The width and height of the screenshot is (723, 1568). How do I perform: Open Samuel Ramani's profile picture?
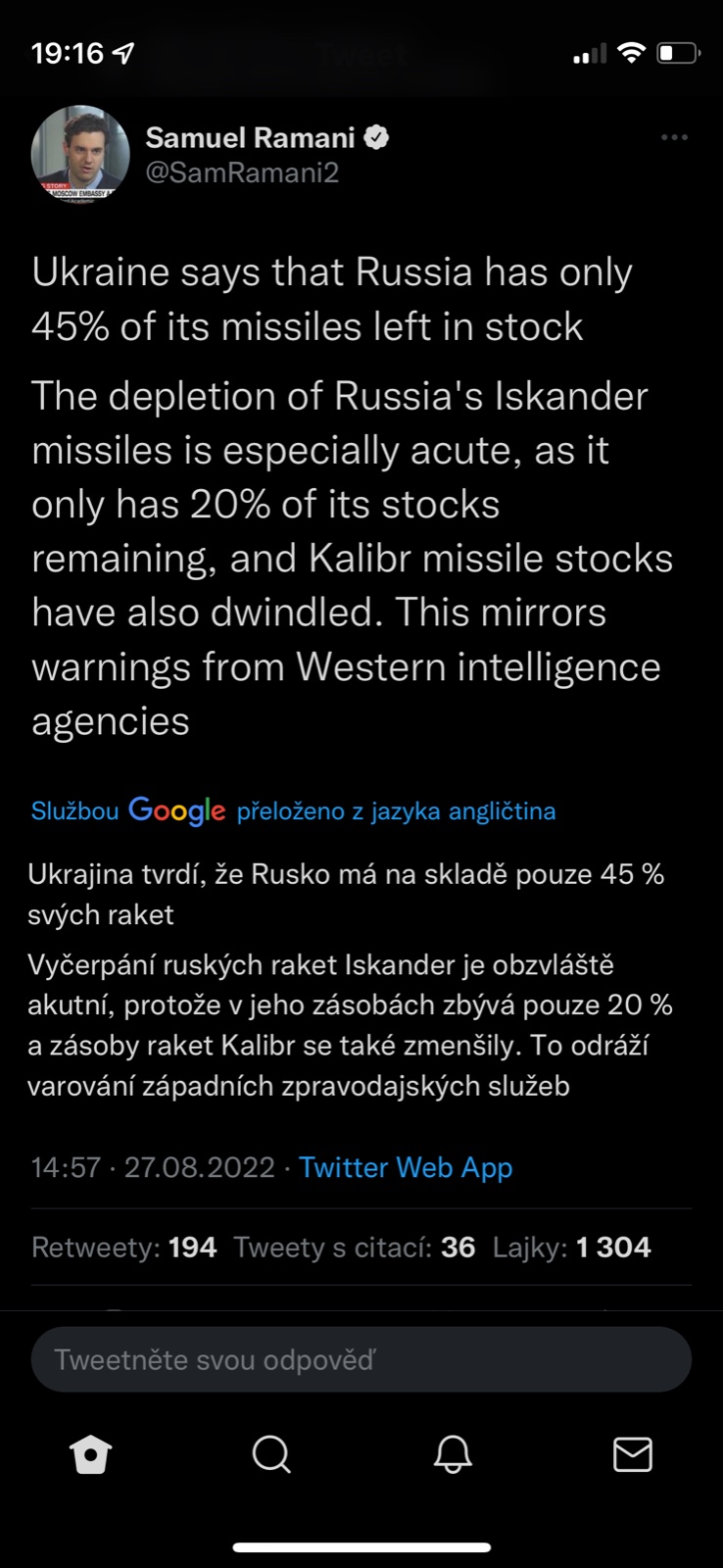pyautogui.click(x=80, y=154)
